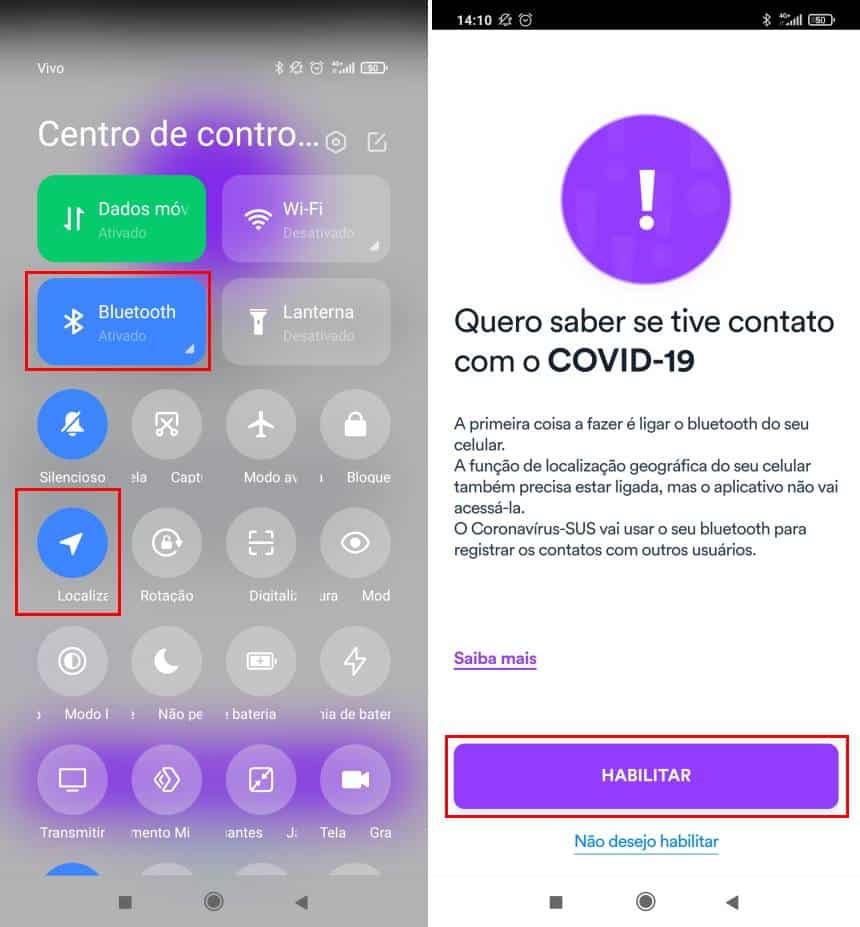
Task: Turn on the Wi-Fi tile
Action: (306, 218)
